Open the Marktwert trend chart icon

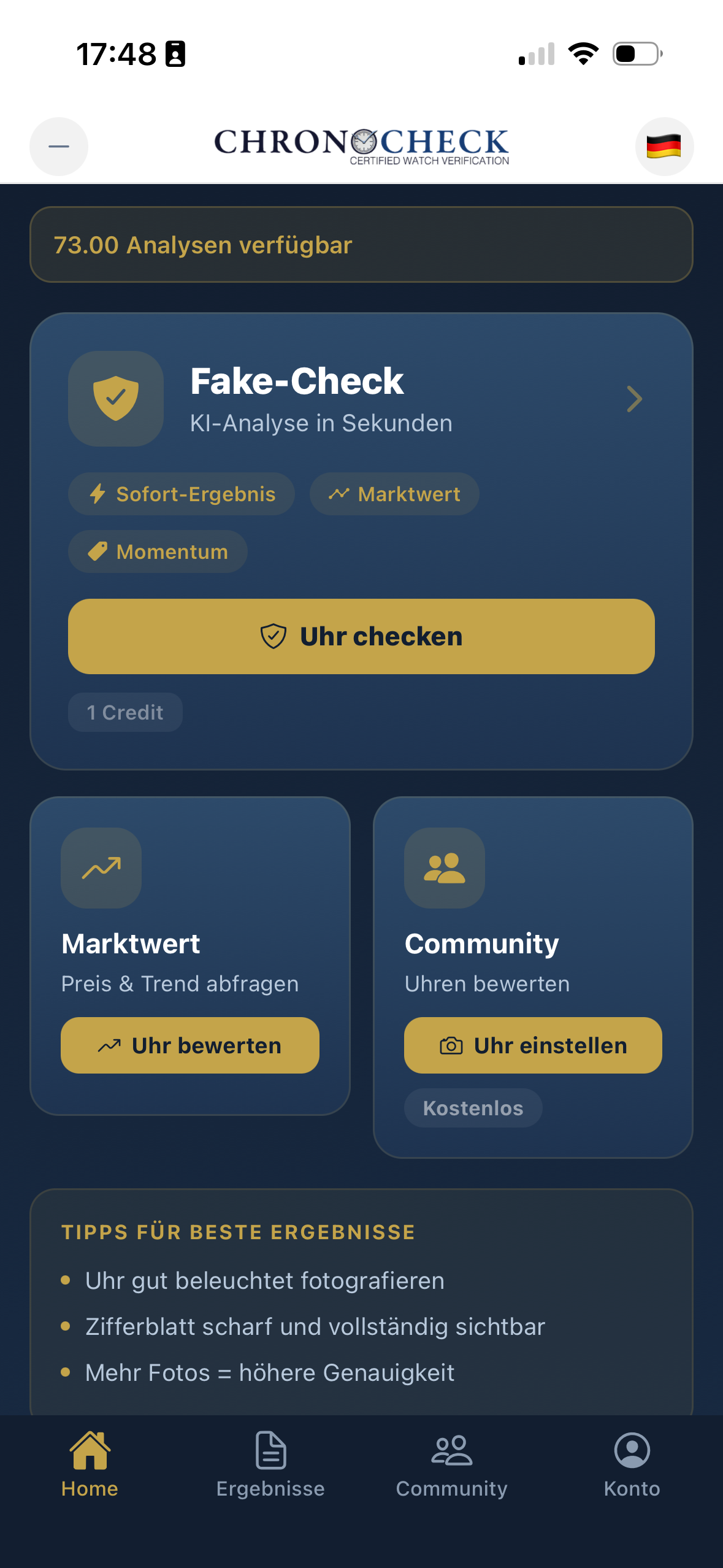click(x=101, y=867)
